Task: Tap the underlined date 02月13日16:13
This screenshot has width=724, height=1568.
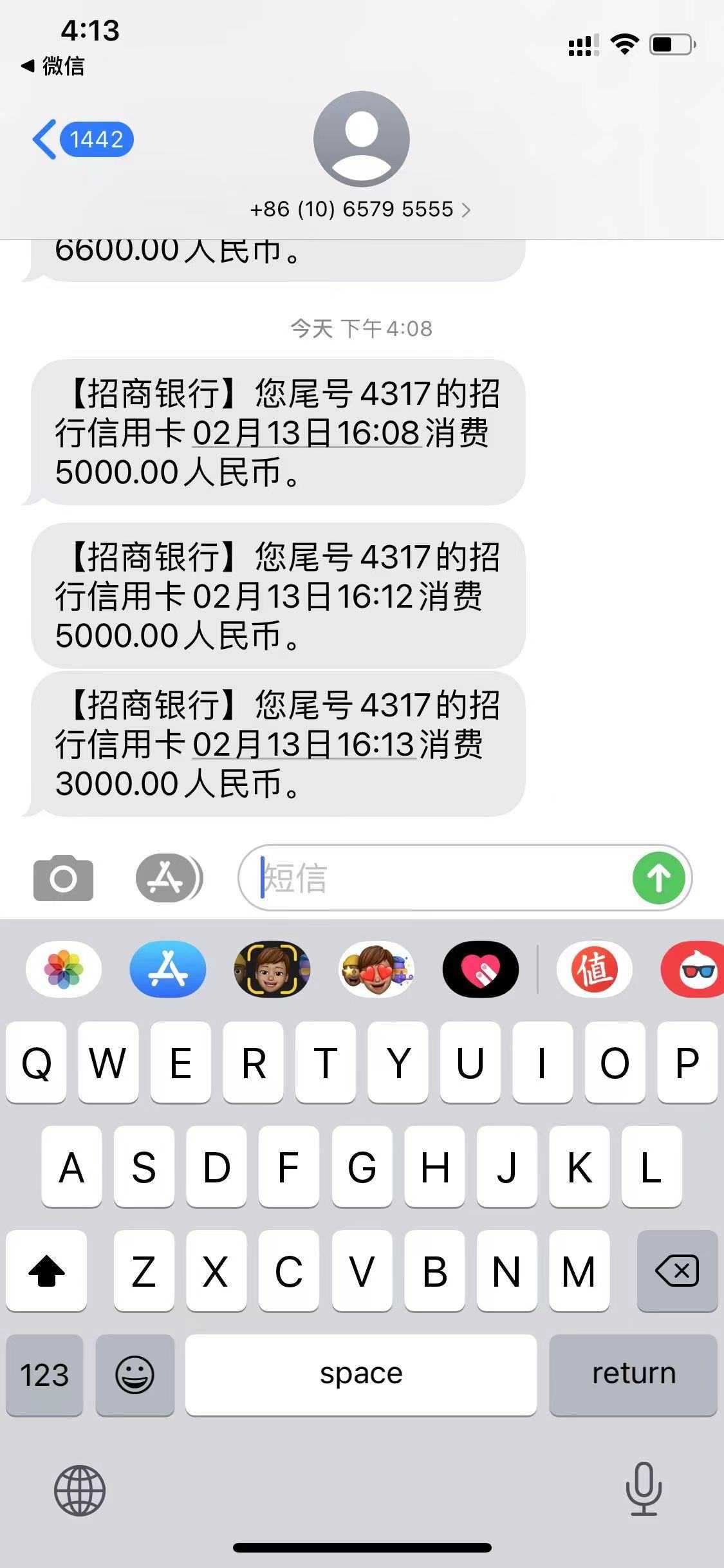Action: pos(303,745)
